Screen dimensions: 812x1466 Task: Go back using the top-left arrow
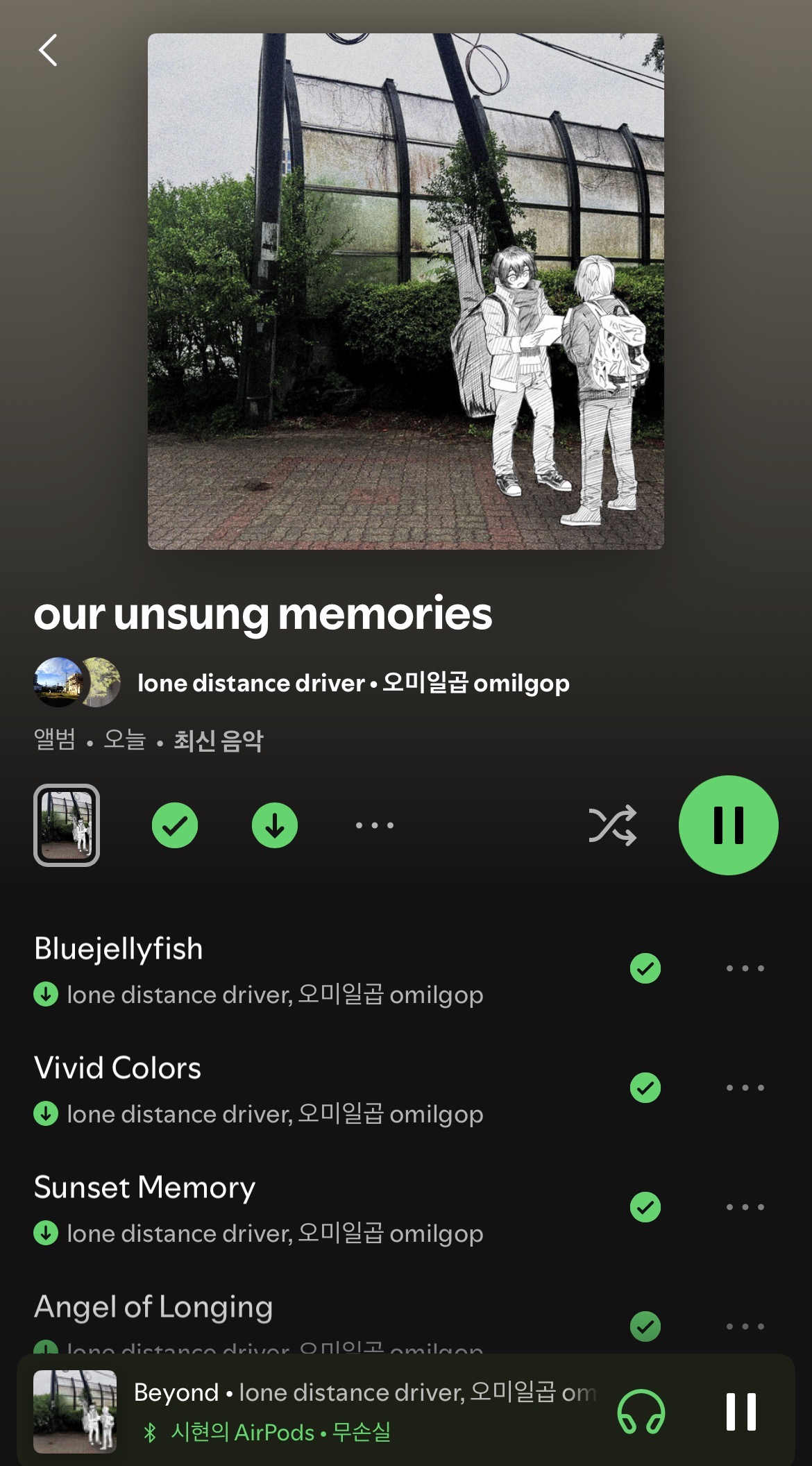48,51
